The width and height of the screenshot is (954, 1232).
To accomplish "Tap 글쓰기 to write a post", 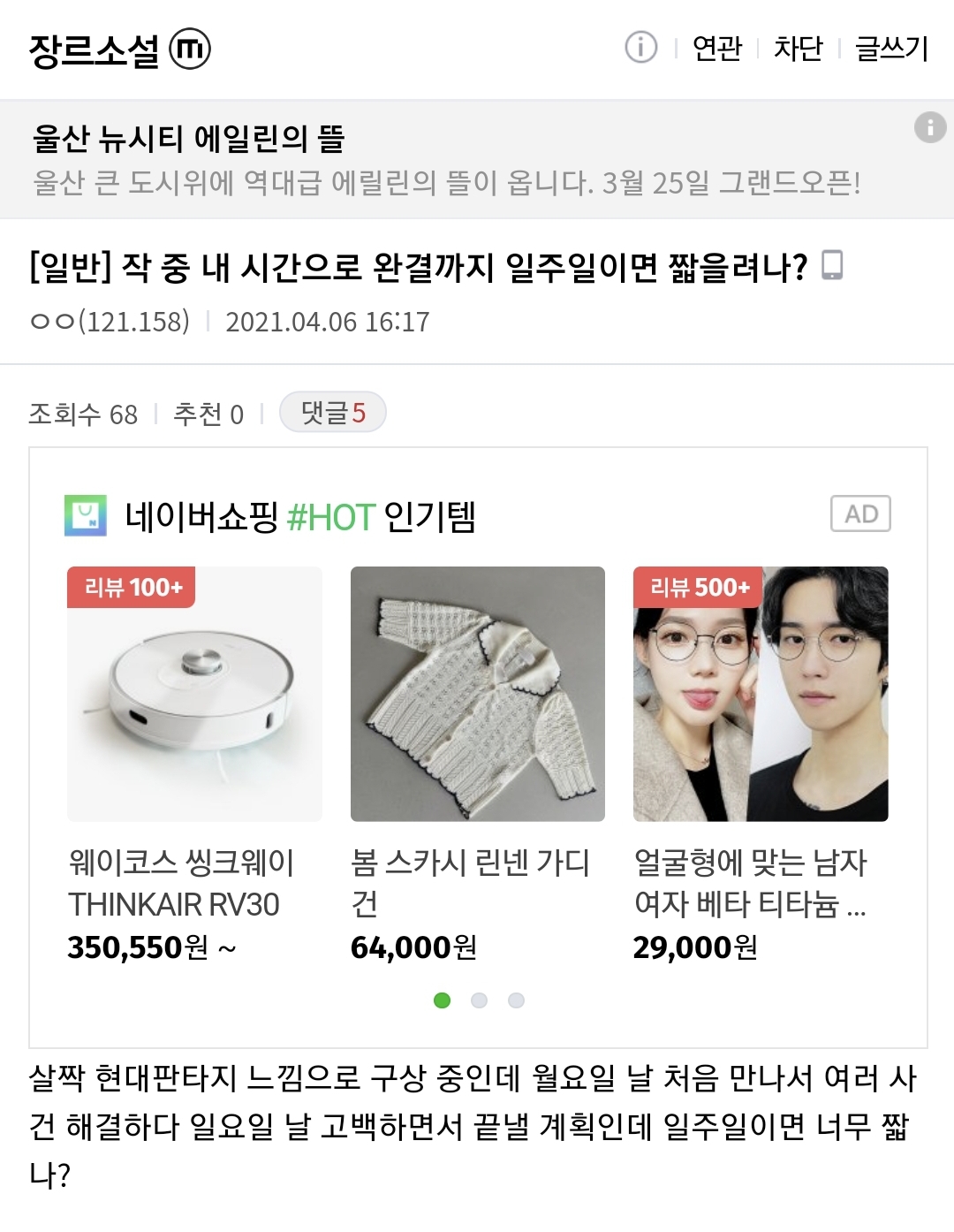I will point(891,48).
